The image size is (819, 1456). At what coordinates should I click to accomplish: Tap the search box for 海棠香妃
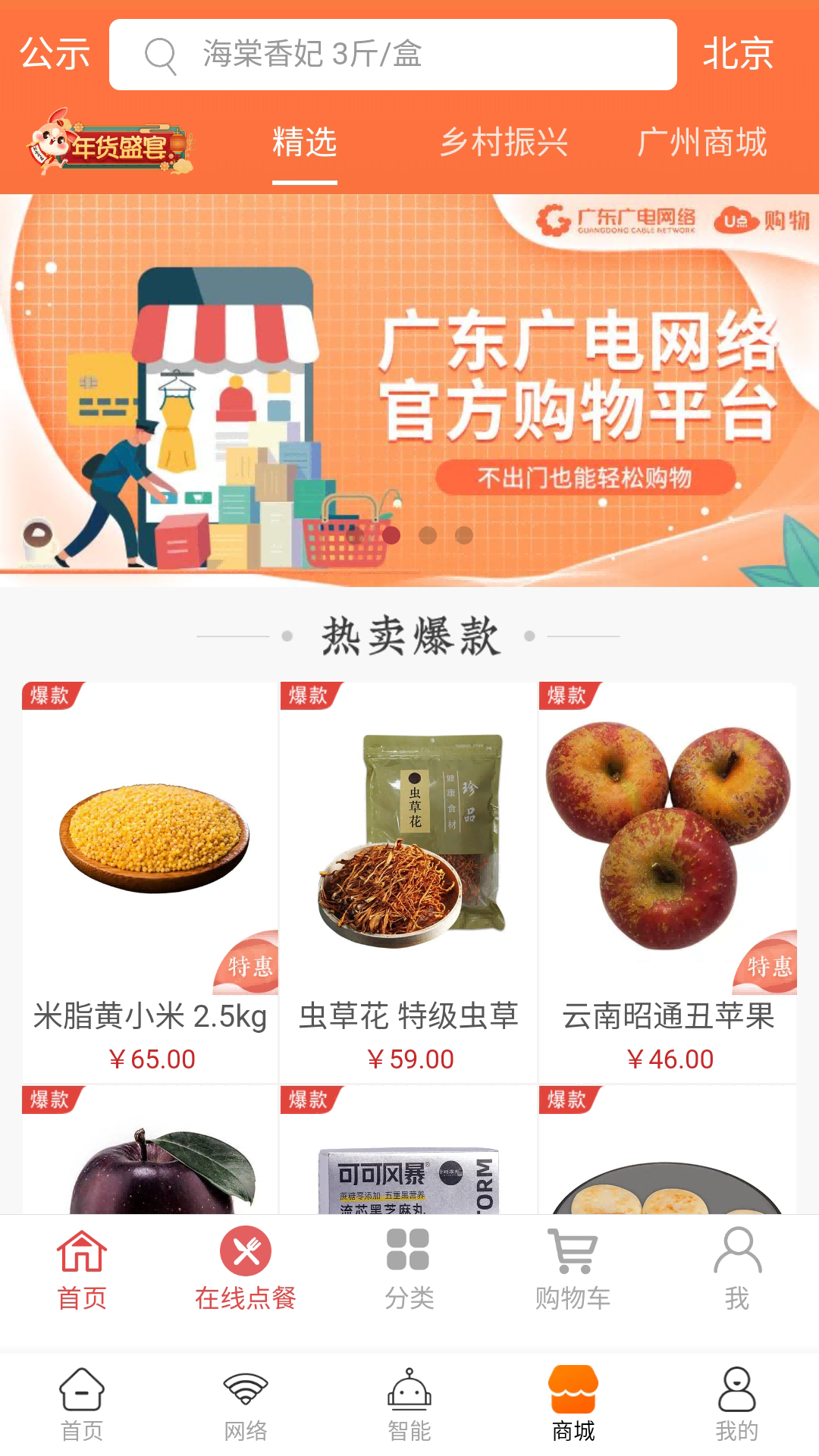coord(393,55)
